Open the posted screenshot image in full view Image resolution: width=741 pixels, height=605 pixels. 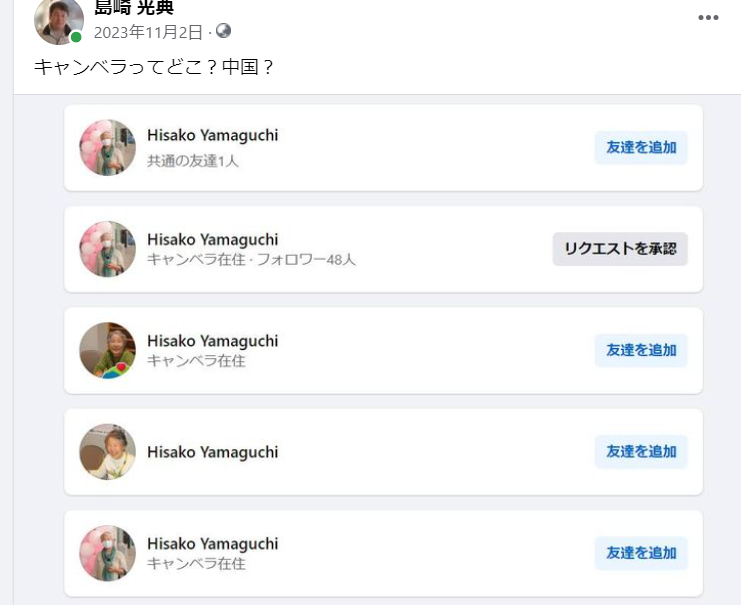click(x=383, y=350)
